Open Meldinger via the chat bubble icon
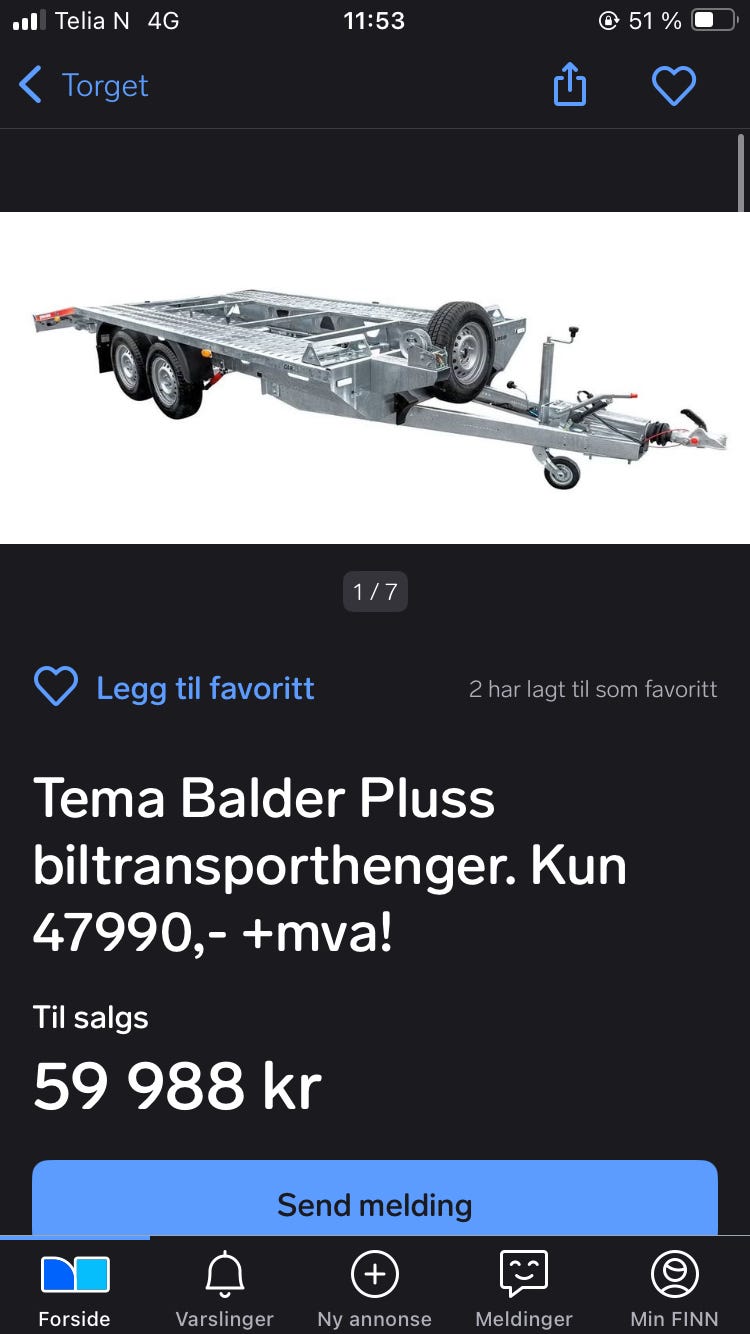 (523, 1275)
